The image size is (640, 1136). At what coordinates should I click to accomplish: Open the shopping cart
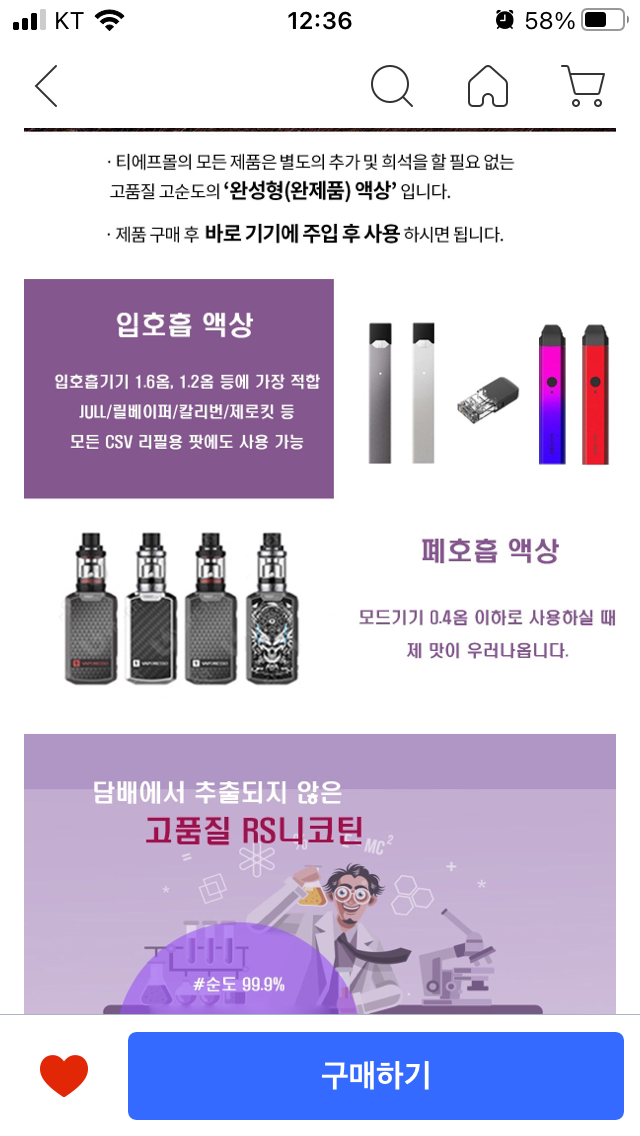click(583, 87)
